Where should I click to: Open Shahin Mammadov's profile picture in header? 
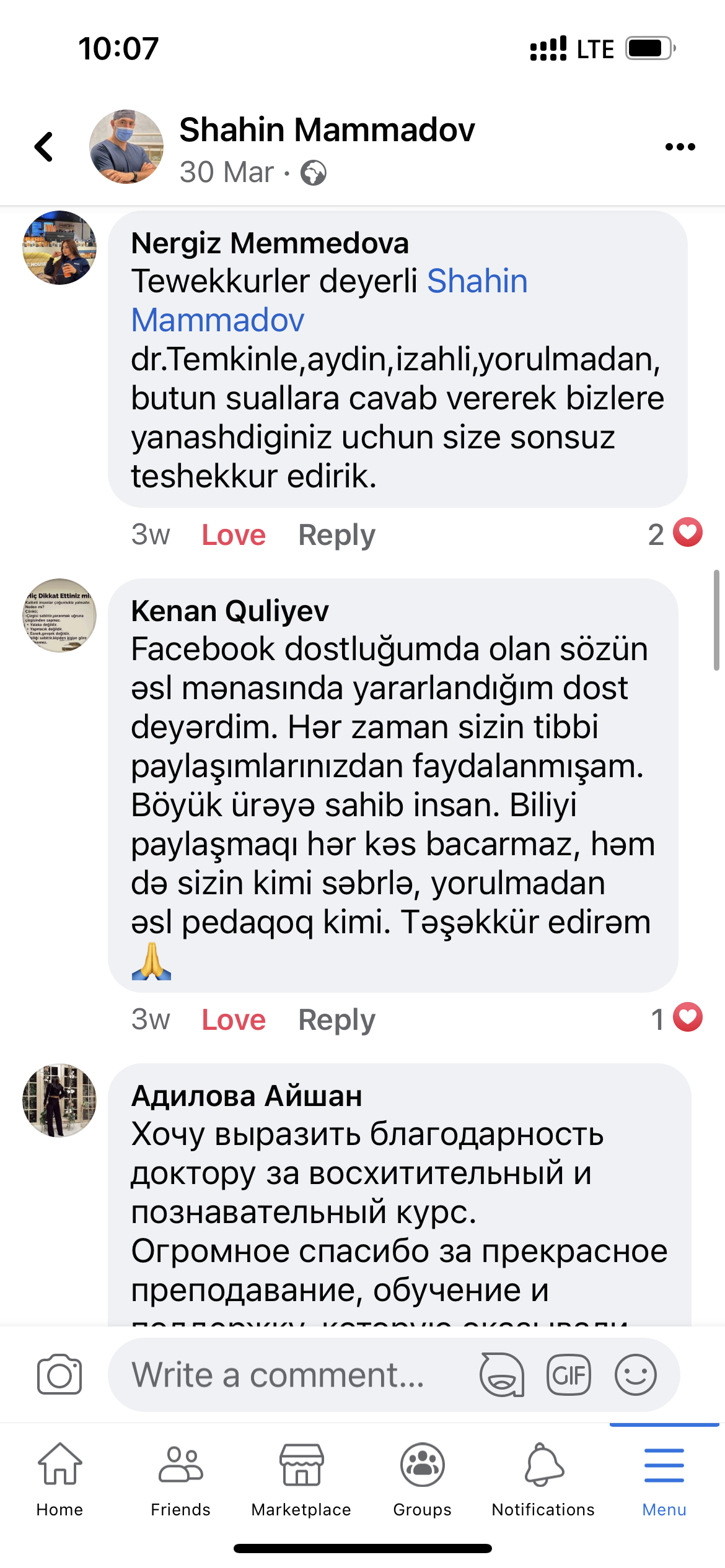pyautogui.click(x=126, y=147)
